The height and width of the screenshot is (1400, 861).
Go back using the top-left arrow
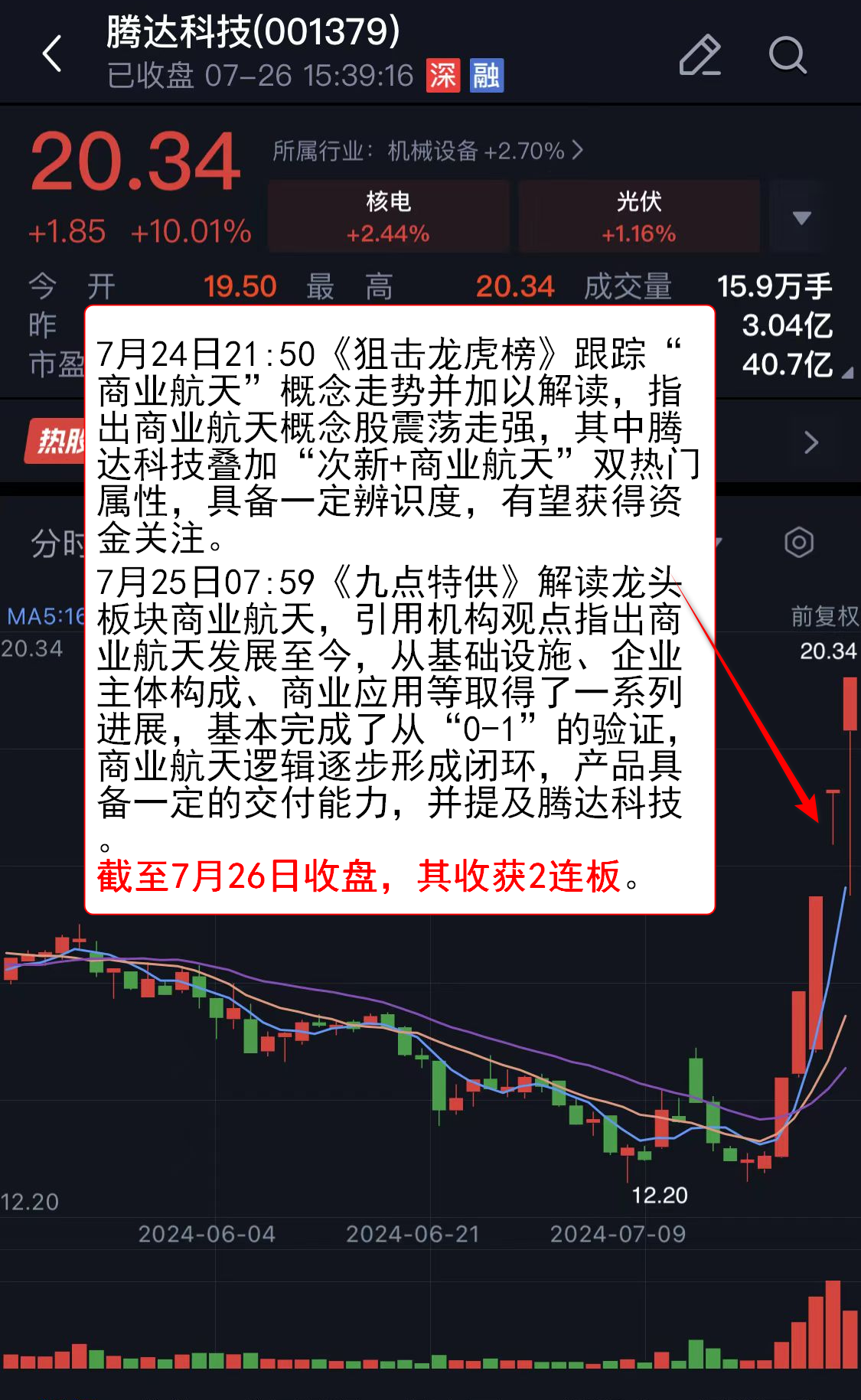pyautogui.click(x=52, y=54)
